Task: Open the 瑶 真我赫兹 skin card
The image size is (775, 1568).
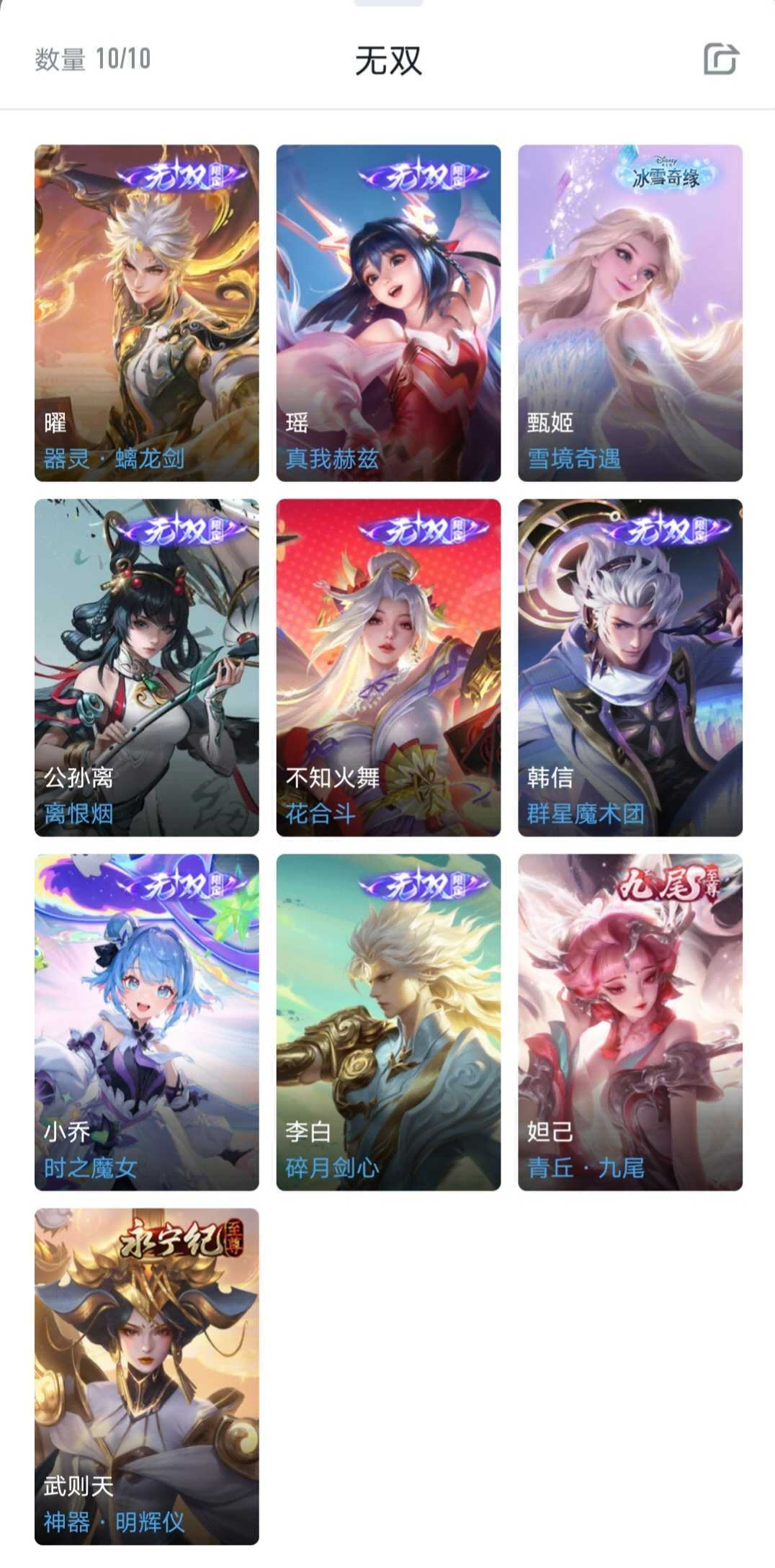Action: click(388, 313)
